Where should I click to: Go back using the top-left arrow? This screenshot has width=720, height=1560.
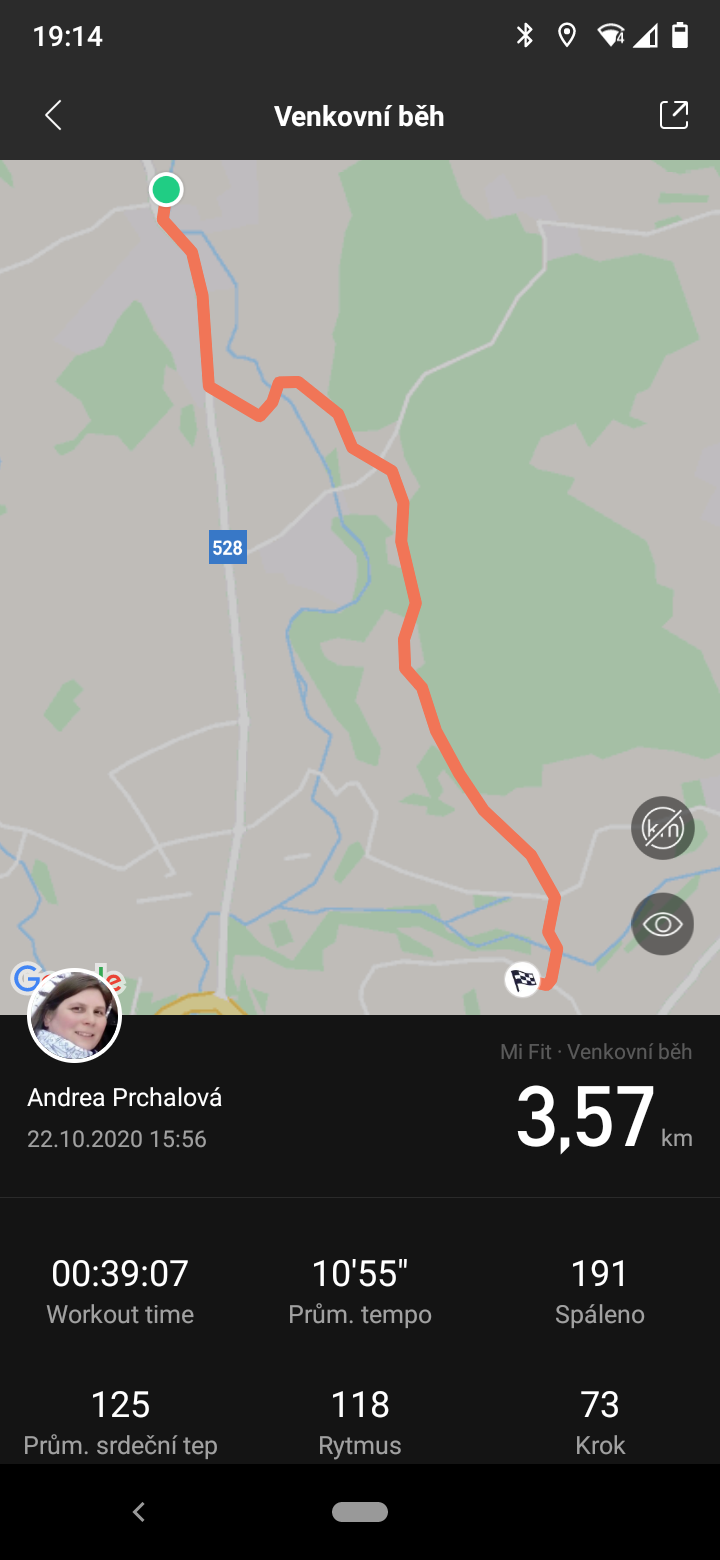click(54, 116)
